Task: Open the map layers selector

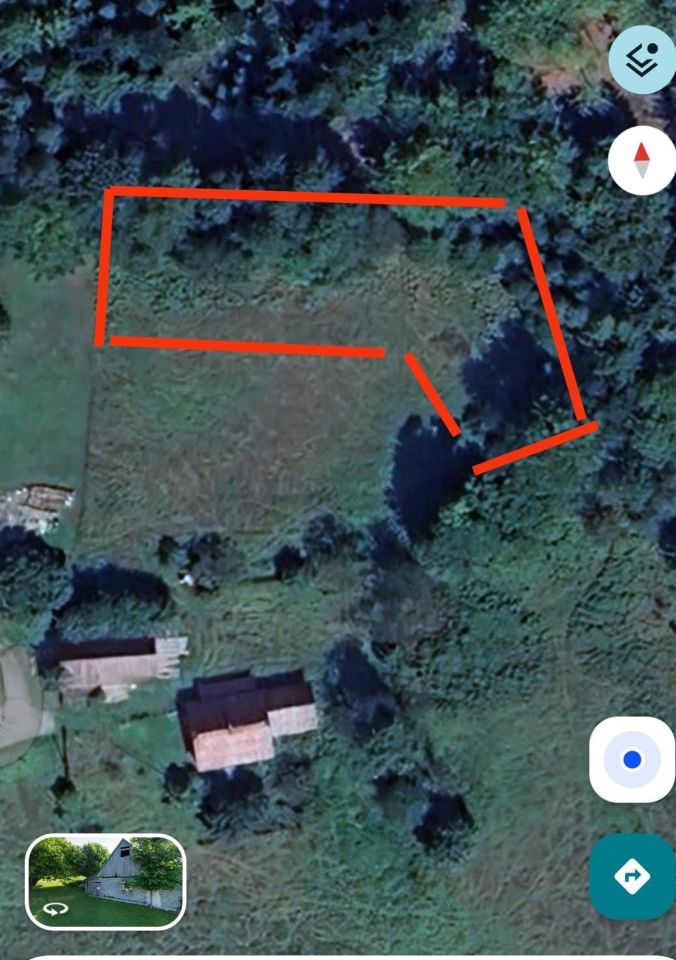Action: (642, 59)
